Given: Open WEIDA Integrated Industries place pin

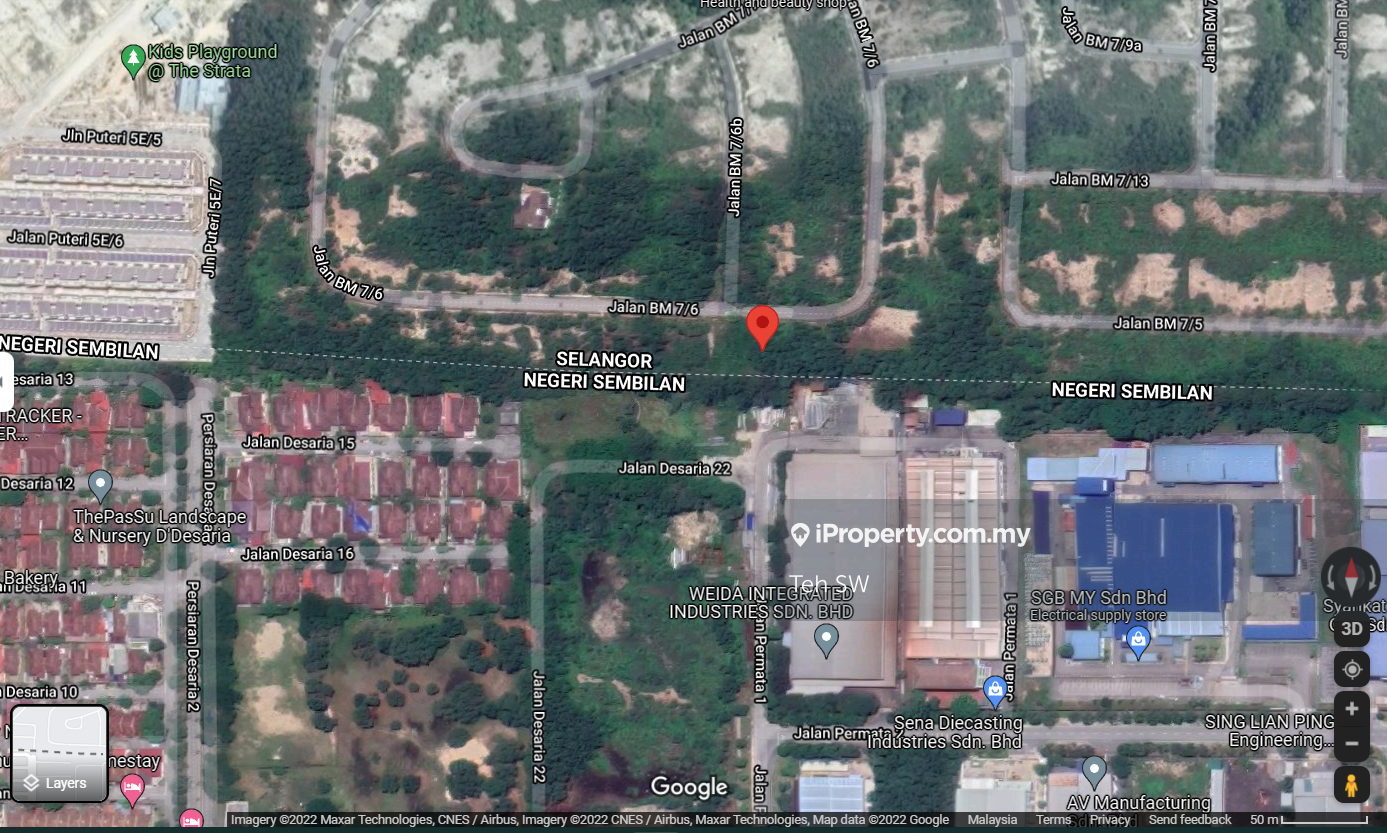Looking at the screenshot, I should tap(825, 638).
